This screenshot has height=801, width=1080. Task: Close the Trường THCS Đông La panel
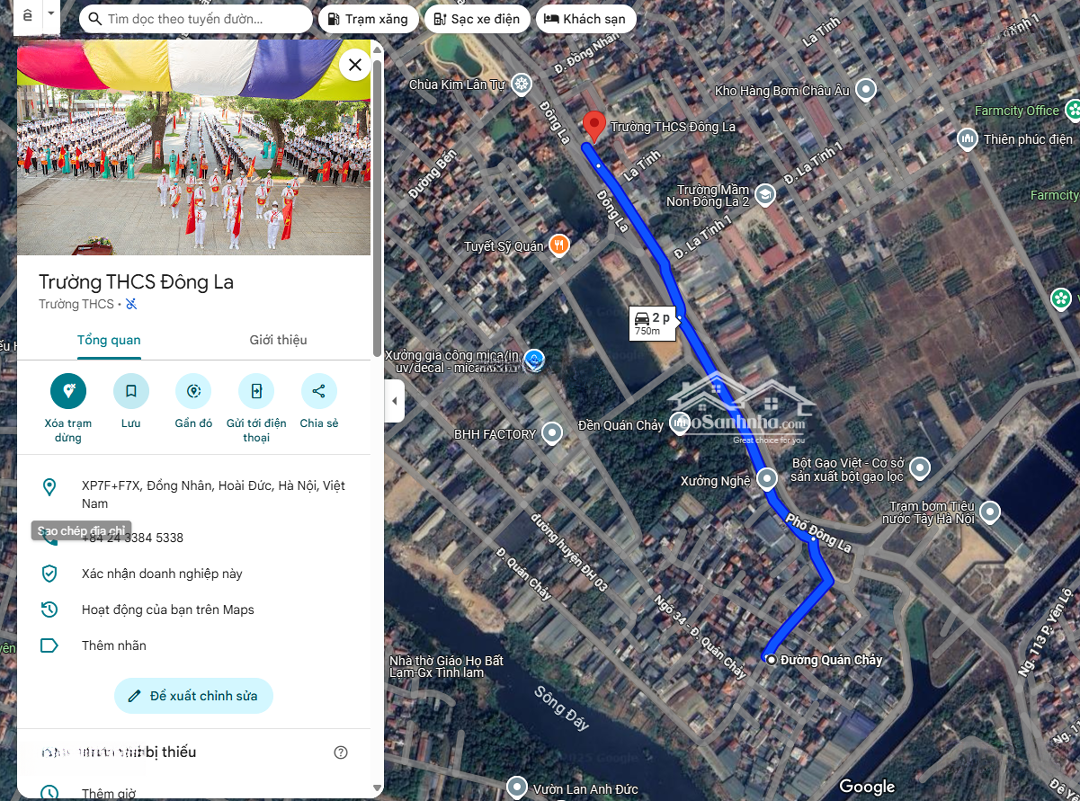tap(354, 66)
